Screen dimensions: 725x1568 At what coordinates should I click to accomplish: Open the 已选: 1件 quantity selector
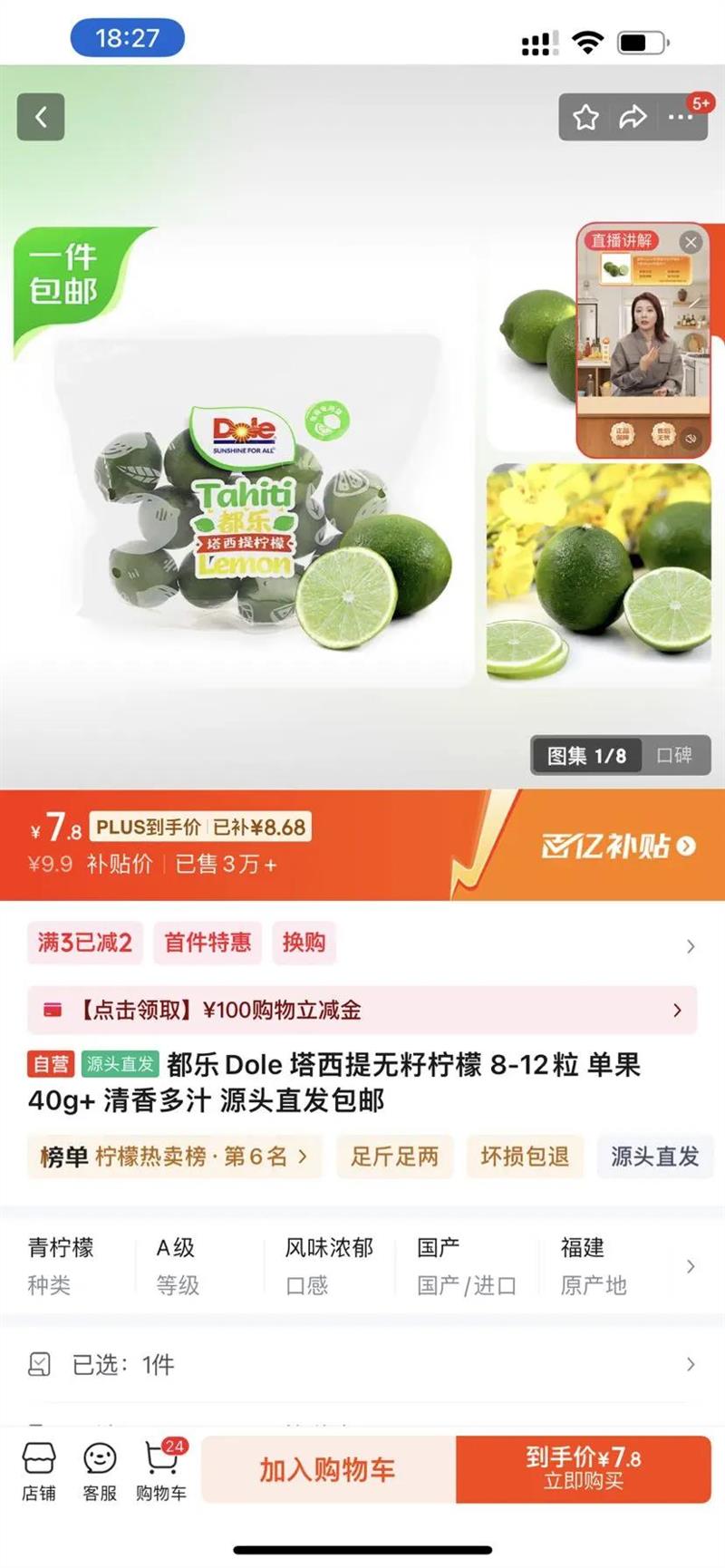[x=362, y=1364]
